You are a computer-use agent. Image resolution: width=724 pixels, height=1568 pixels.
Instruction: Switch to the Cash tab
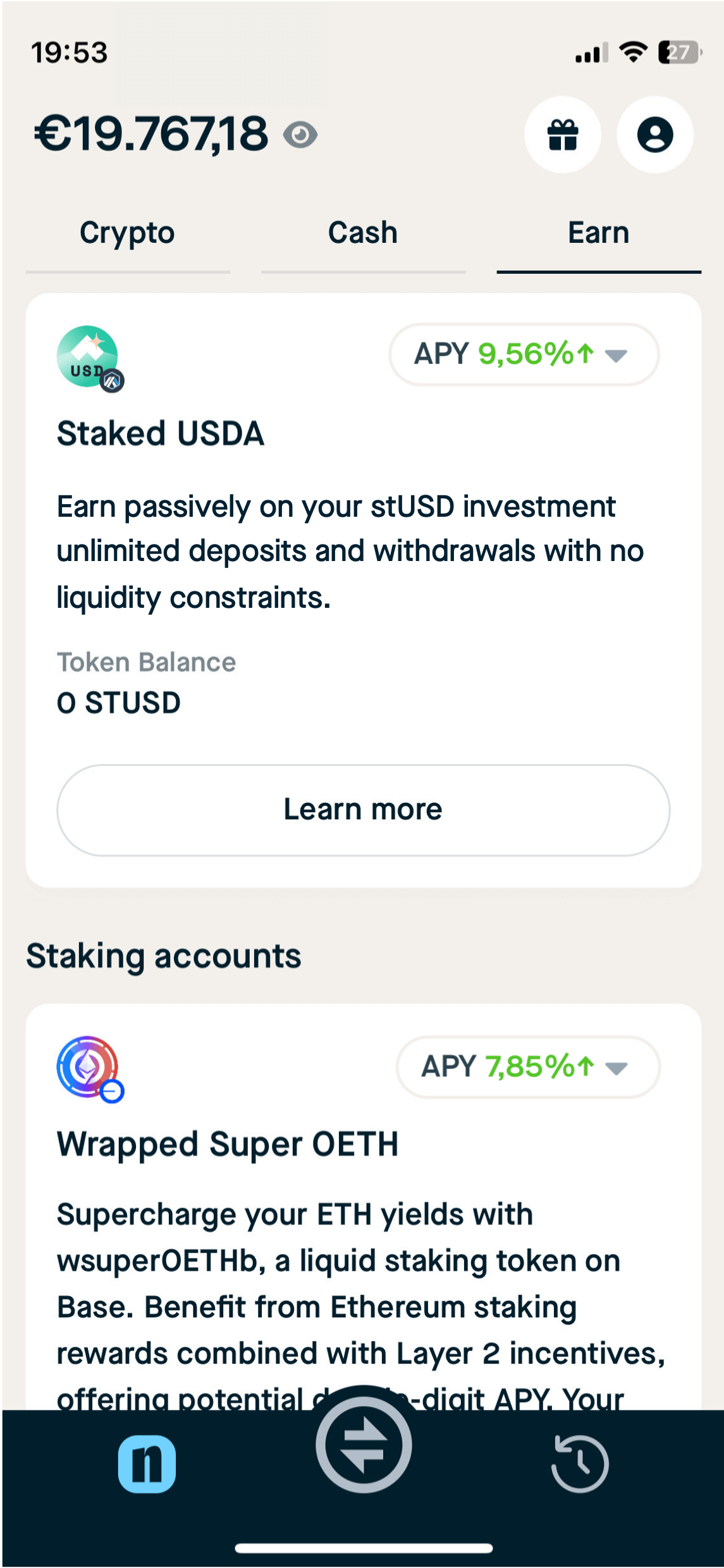tap(363, 234)
